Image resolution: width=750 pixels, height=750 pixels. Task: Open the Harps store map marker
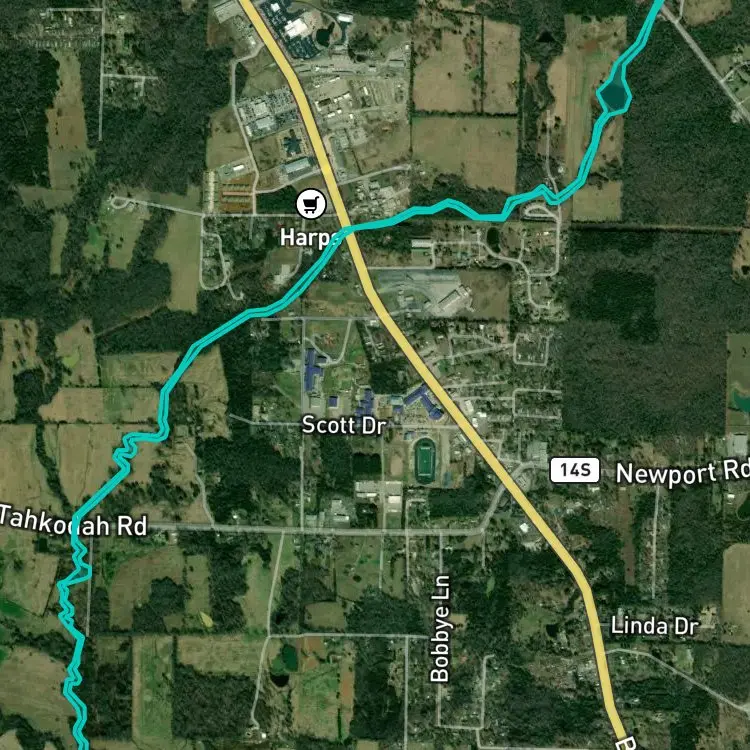tap(312, 204)
